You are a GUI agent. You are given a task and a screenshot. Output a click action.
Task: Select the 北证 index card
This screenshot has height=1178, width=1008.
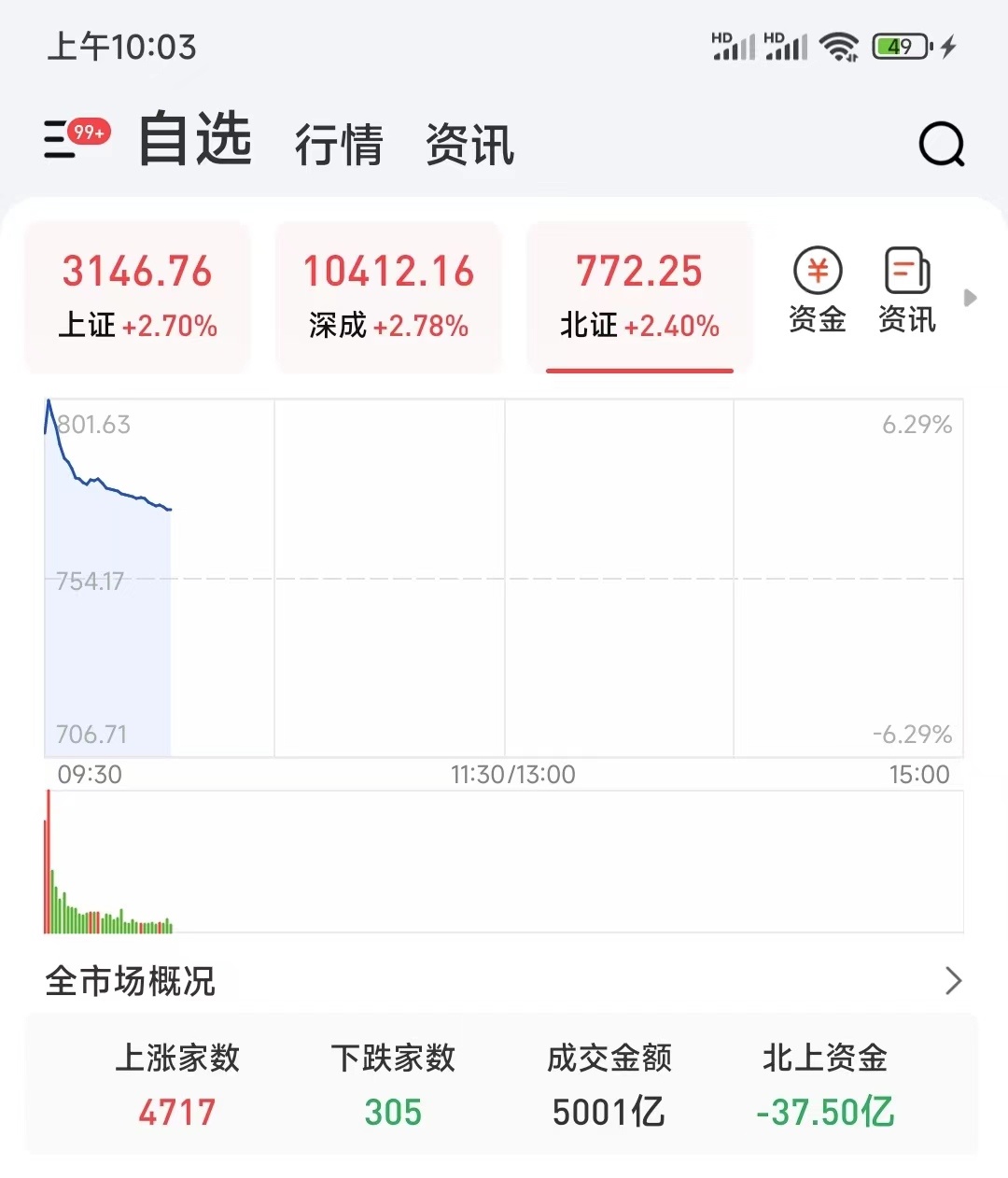639,296
